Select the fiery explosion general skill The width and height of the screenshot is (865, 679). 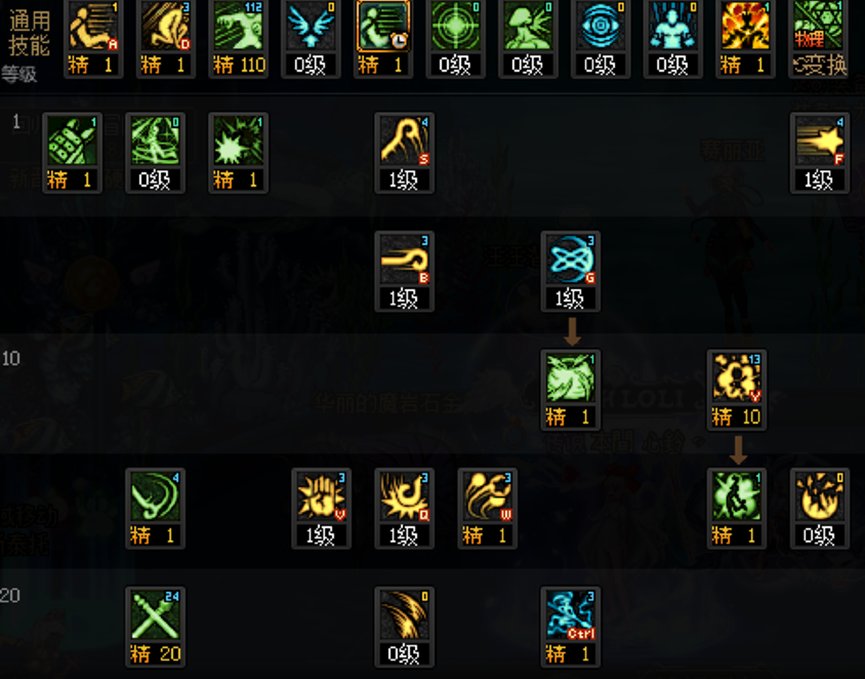tap(745, 27)
